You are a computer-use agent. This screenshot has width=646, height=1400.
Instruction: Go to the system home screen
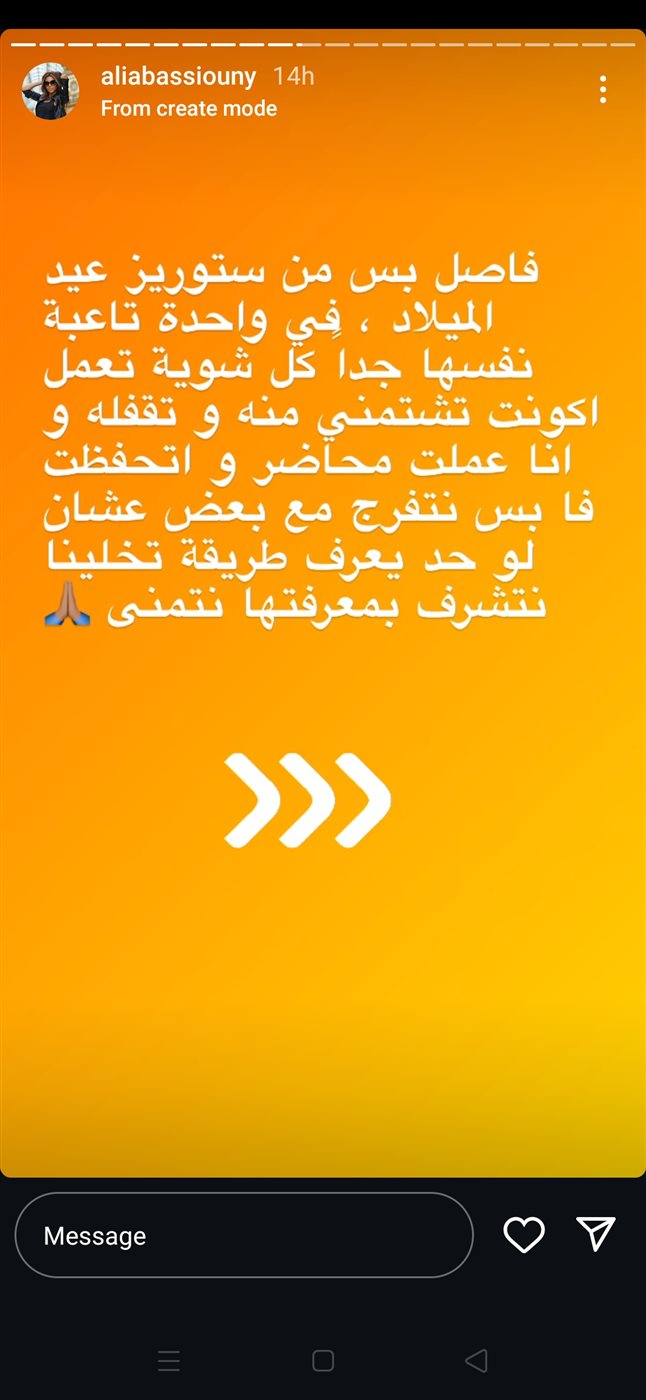click(x=322, y=1360)
